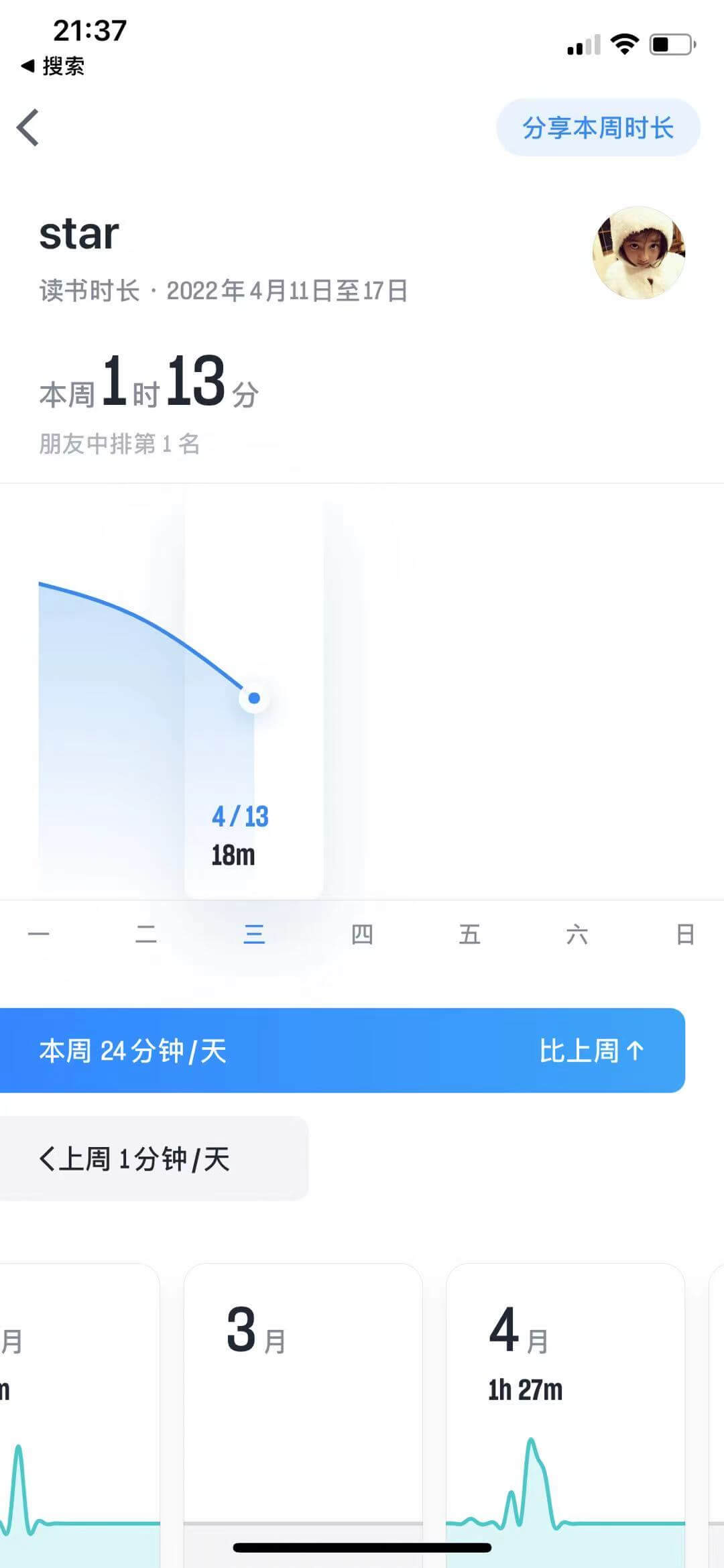This screenshot has width=724, height=1568.
Task: Select 二 (Tuesday) on the weekly chart
Action: (x=146, y=934)
